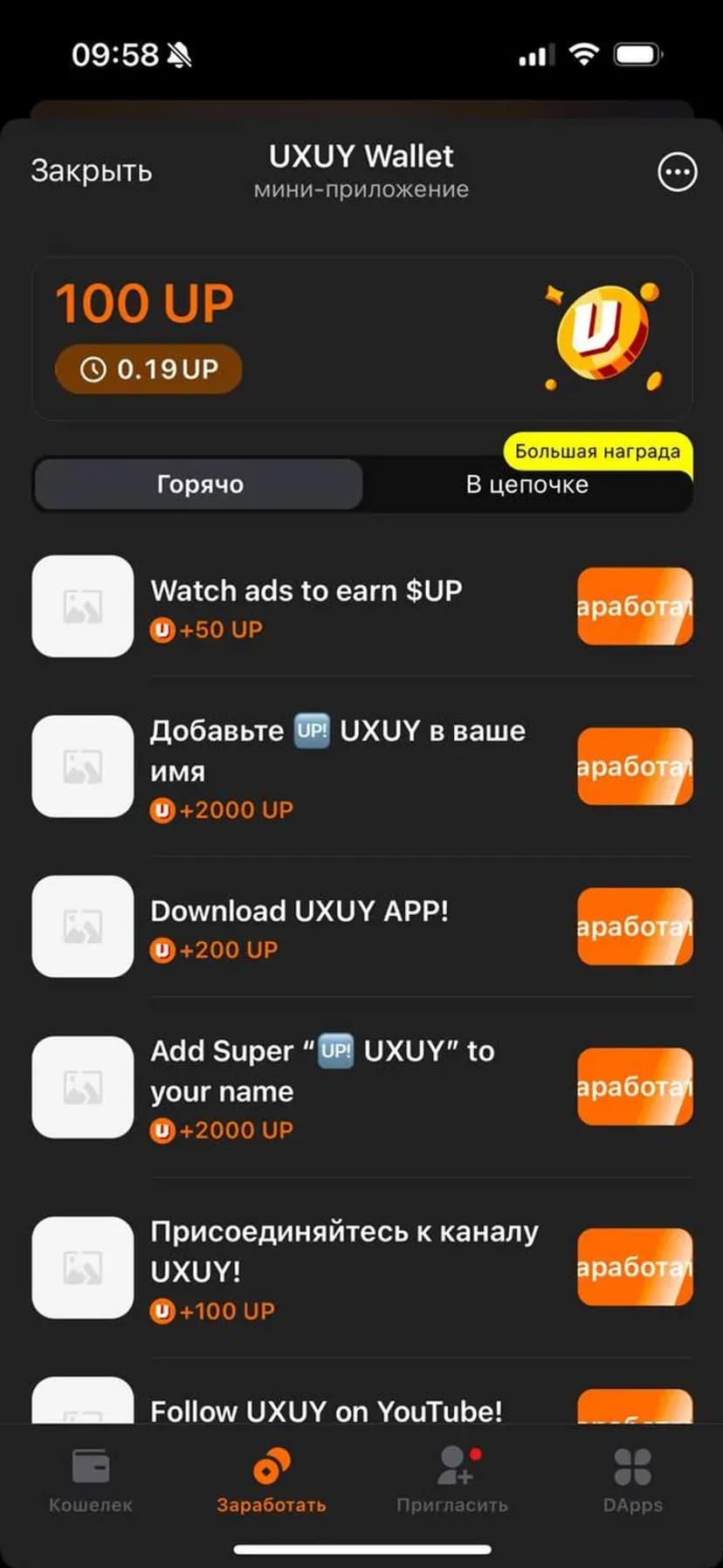Screen dimensions: 723x1568
Task: Tap earn button for Watch ads task
Action: (635, 606)
